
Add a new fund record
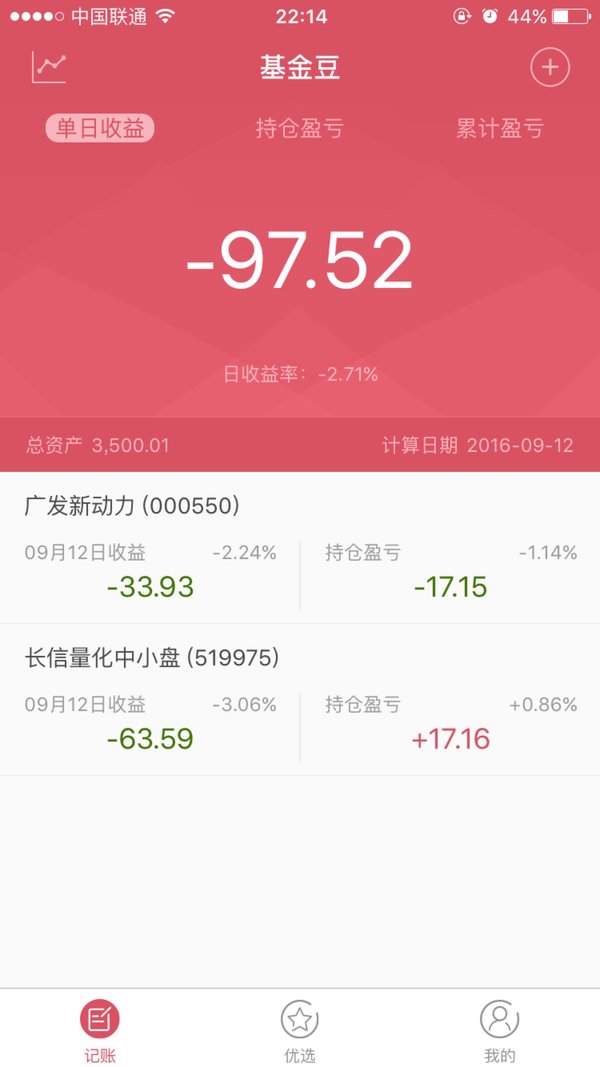pyautogui.click(x=550, y=67)
